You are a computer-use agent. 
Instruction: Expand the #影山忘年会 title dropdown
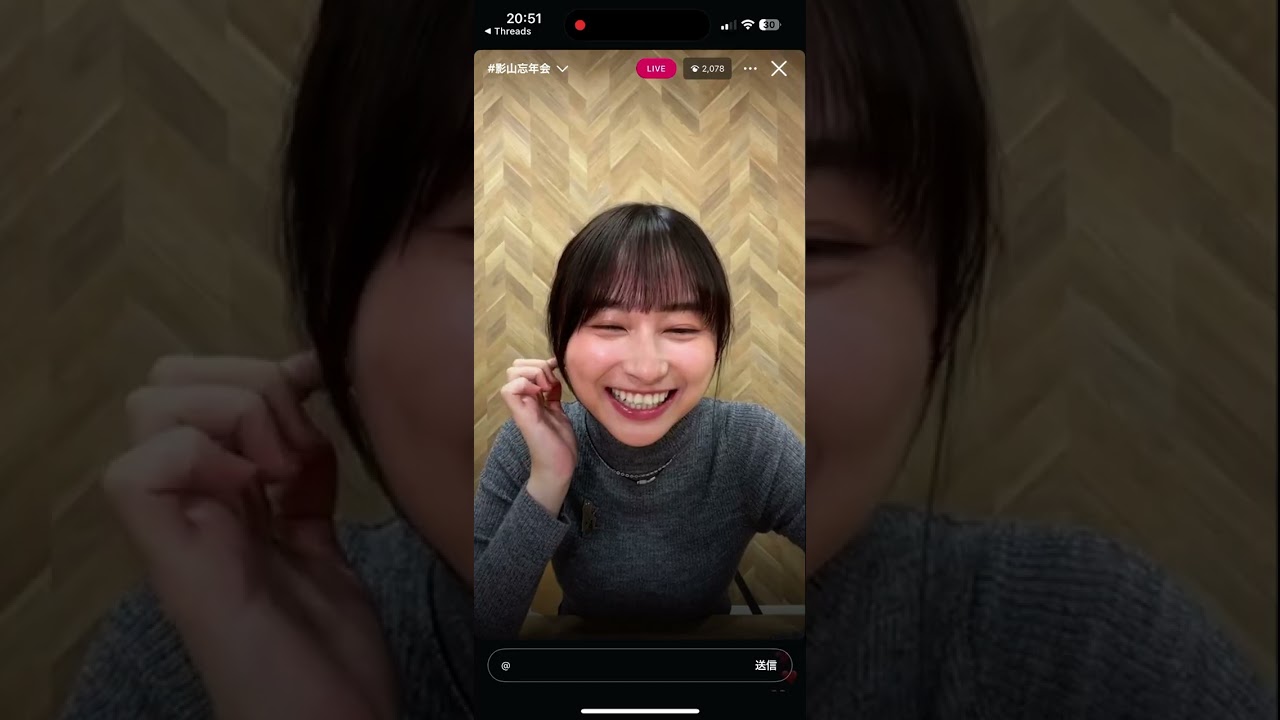click(x=562, y=69)
